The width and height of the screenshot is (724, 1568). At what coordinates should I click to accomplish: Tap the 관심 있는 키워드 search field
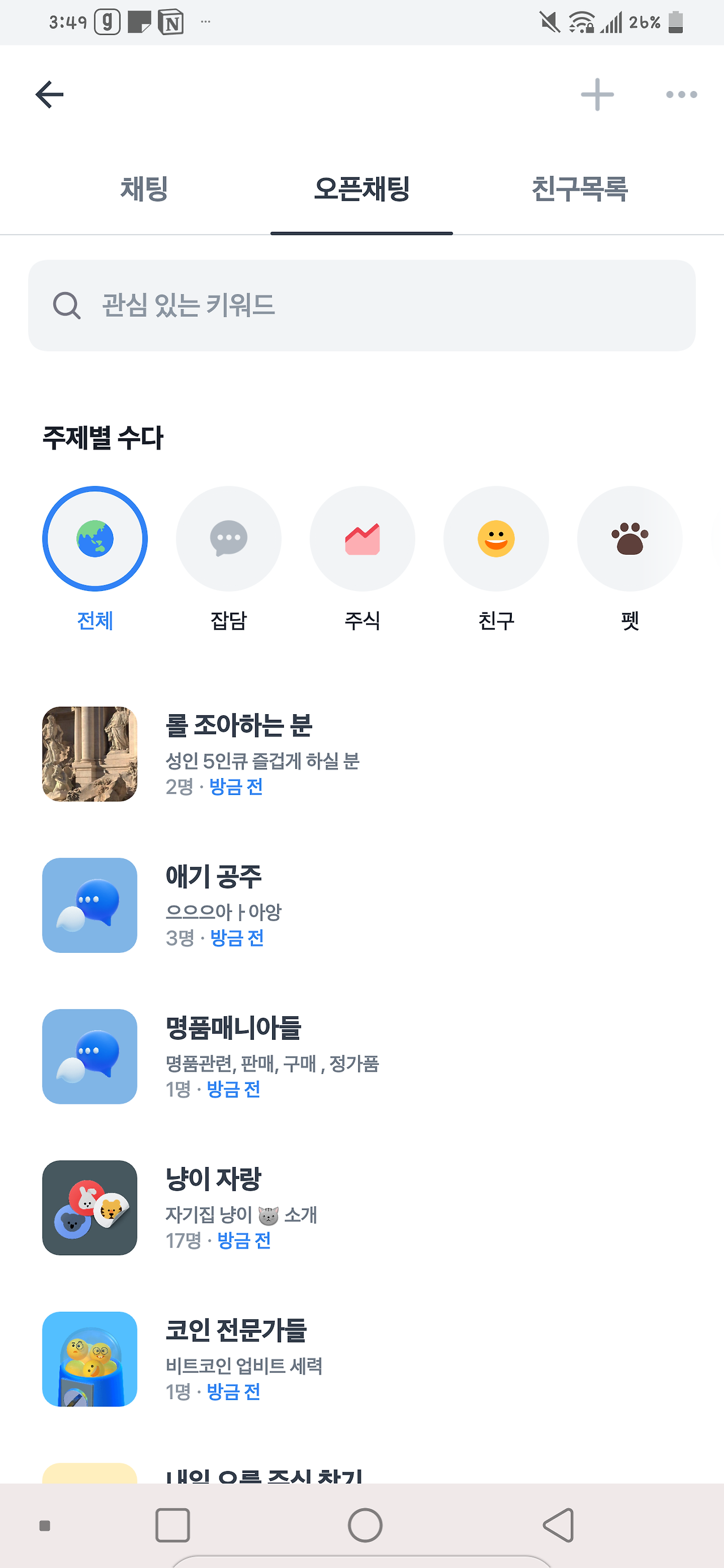click(x=361, y=305)
